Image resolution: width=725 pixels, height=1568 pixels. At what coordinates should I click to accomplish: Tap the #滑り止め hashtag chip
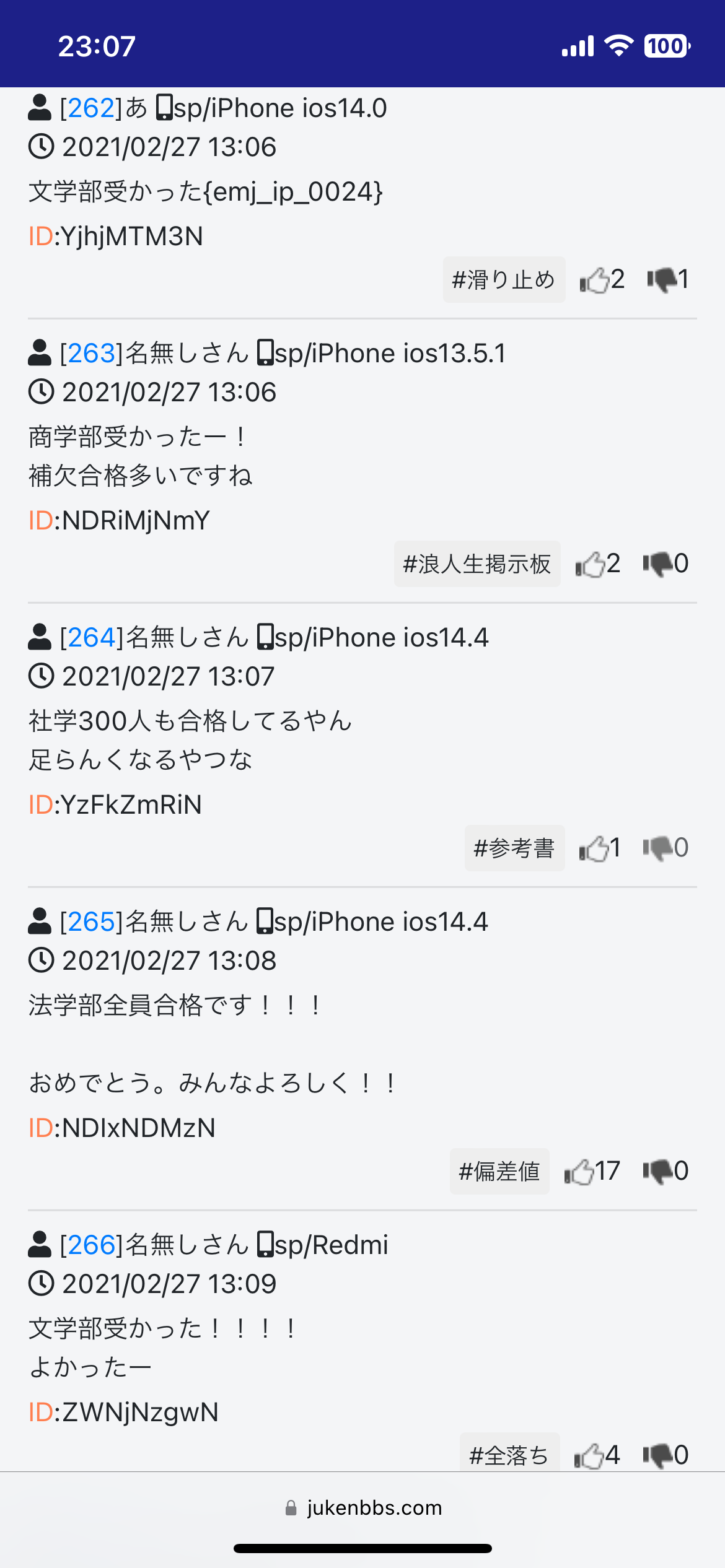504,280
